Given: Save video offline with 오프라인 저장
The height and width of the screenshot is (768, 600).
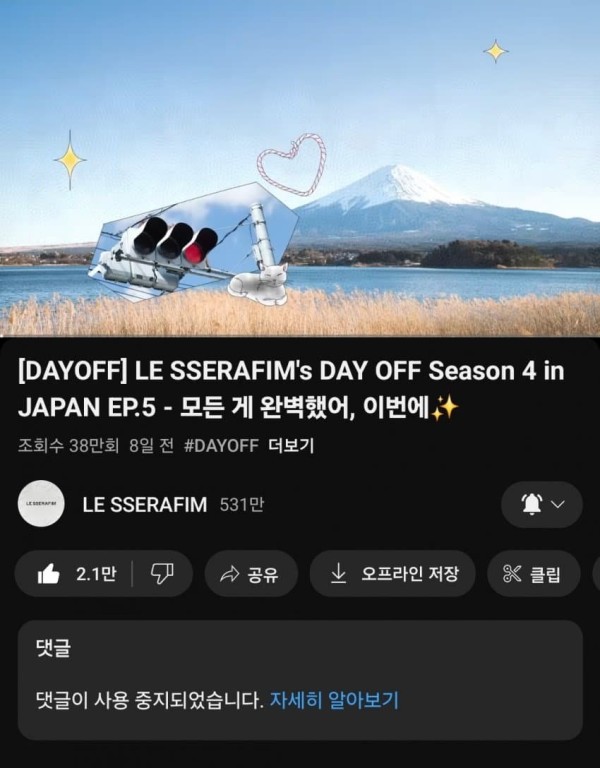Looking at the screenshot, I should 394,574.
